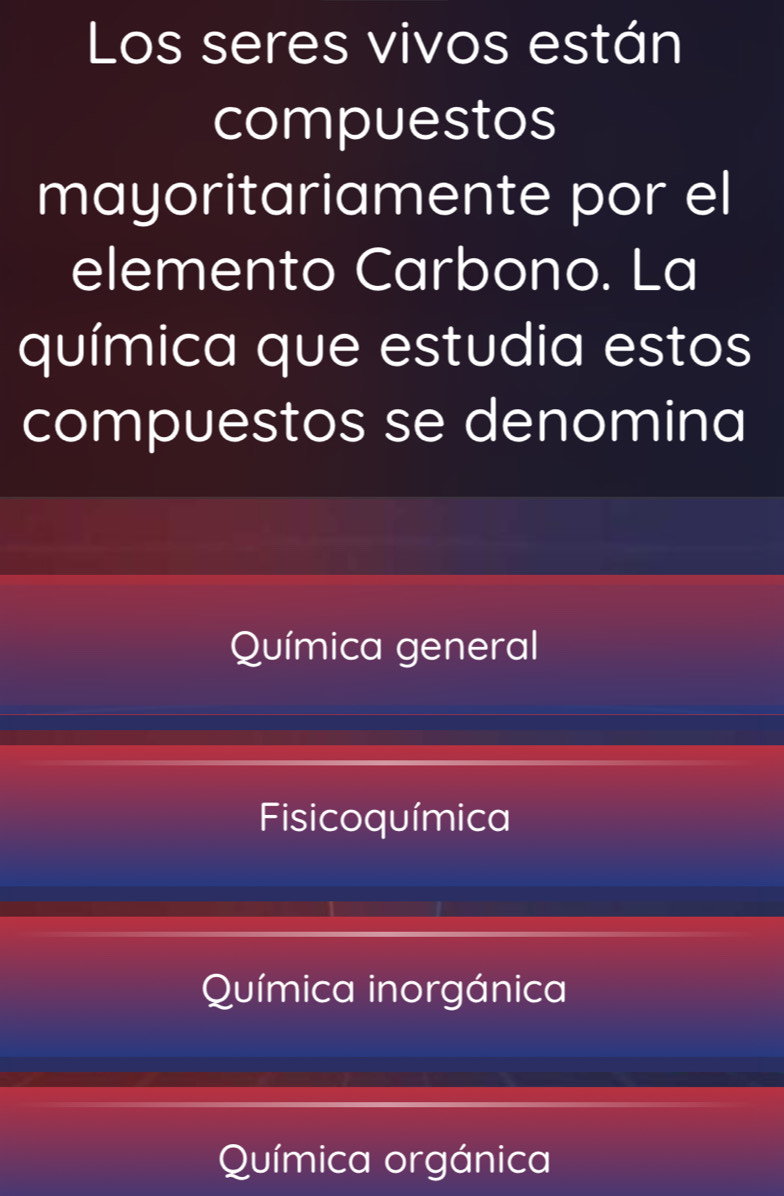Answer with Química orgánica
Image resolution: width=784 pixels, height=1196 pixels.
coord(385,1158)
